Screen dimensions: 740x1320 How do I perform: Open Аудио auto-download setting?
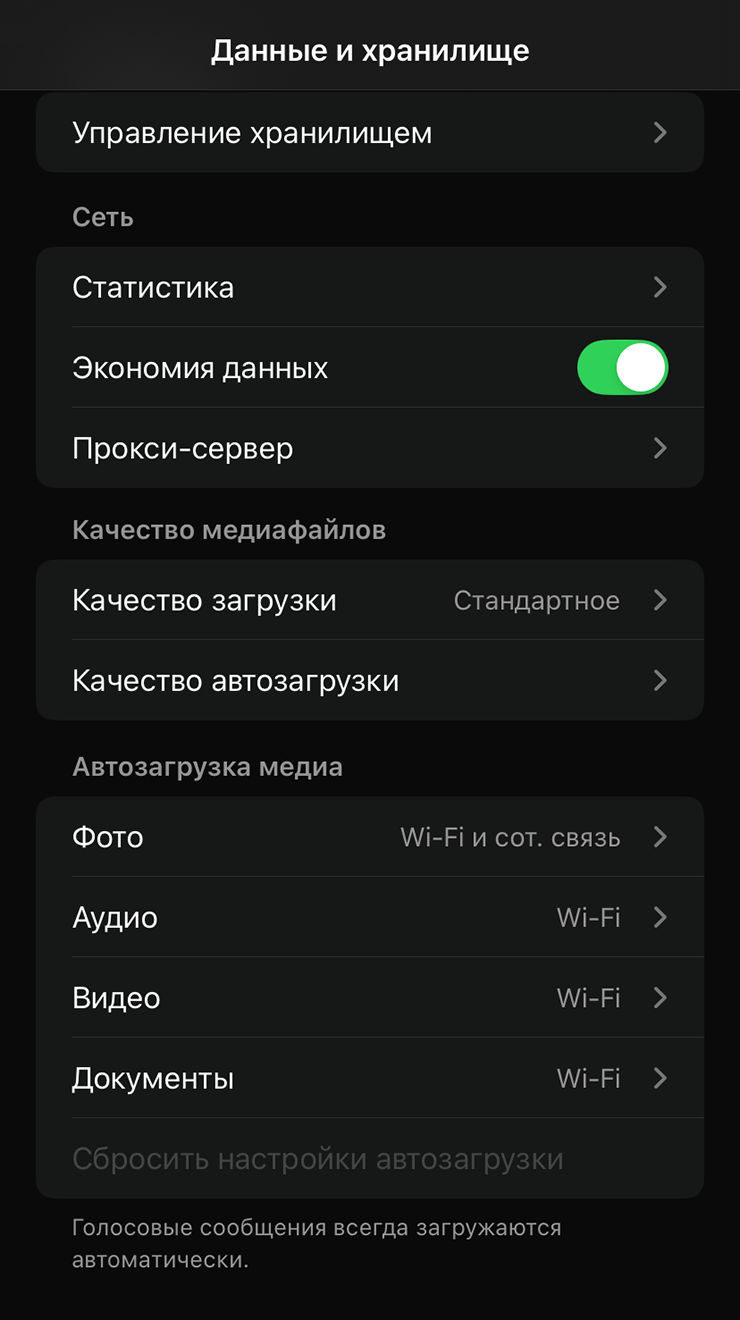[x=369, y=917]
